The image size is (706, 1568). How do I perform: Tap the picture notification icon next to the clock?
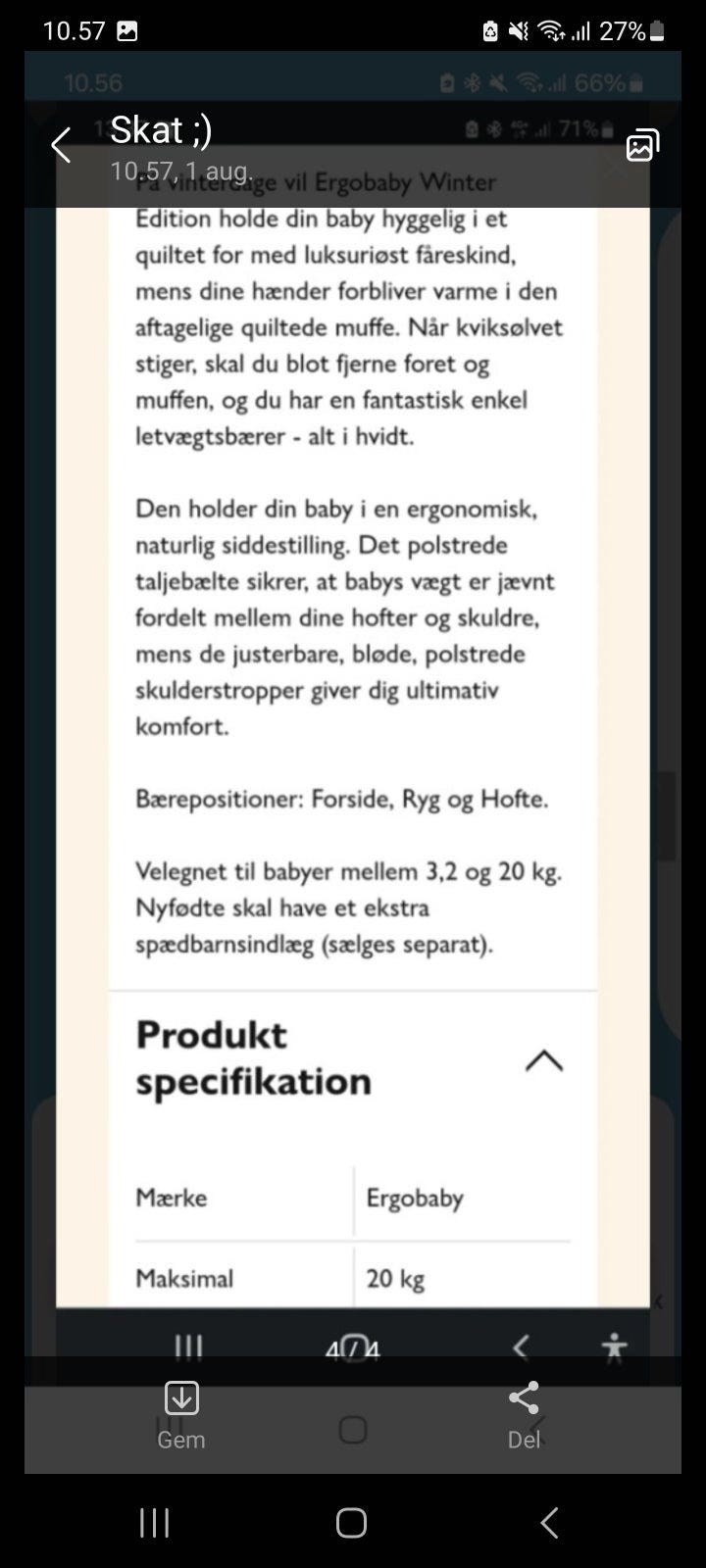(x=126, y=31)
